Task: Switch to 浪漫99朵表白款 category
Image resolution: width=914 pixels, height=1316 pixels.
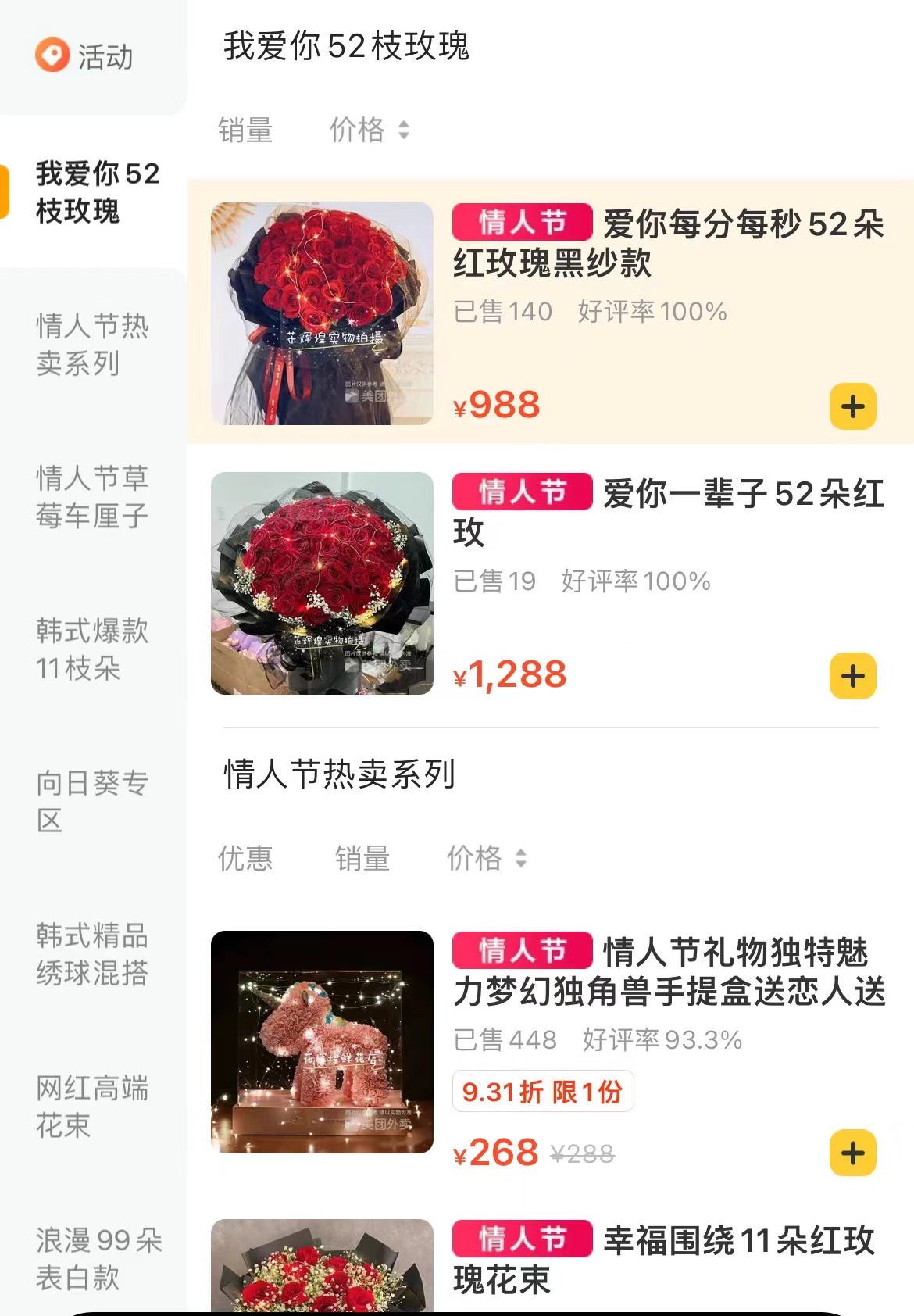Action: [x=98, y=1258]
